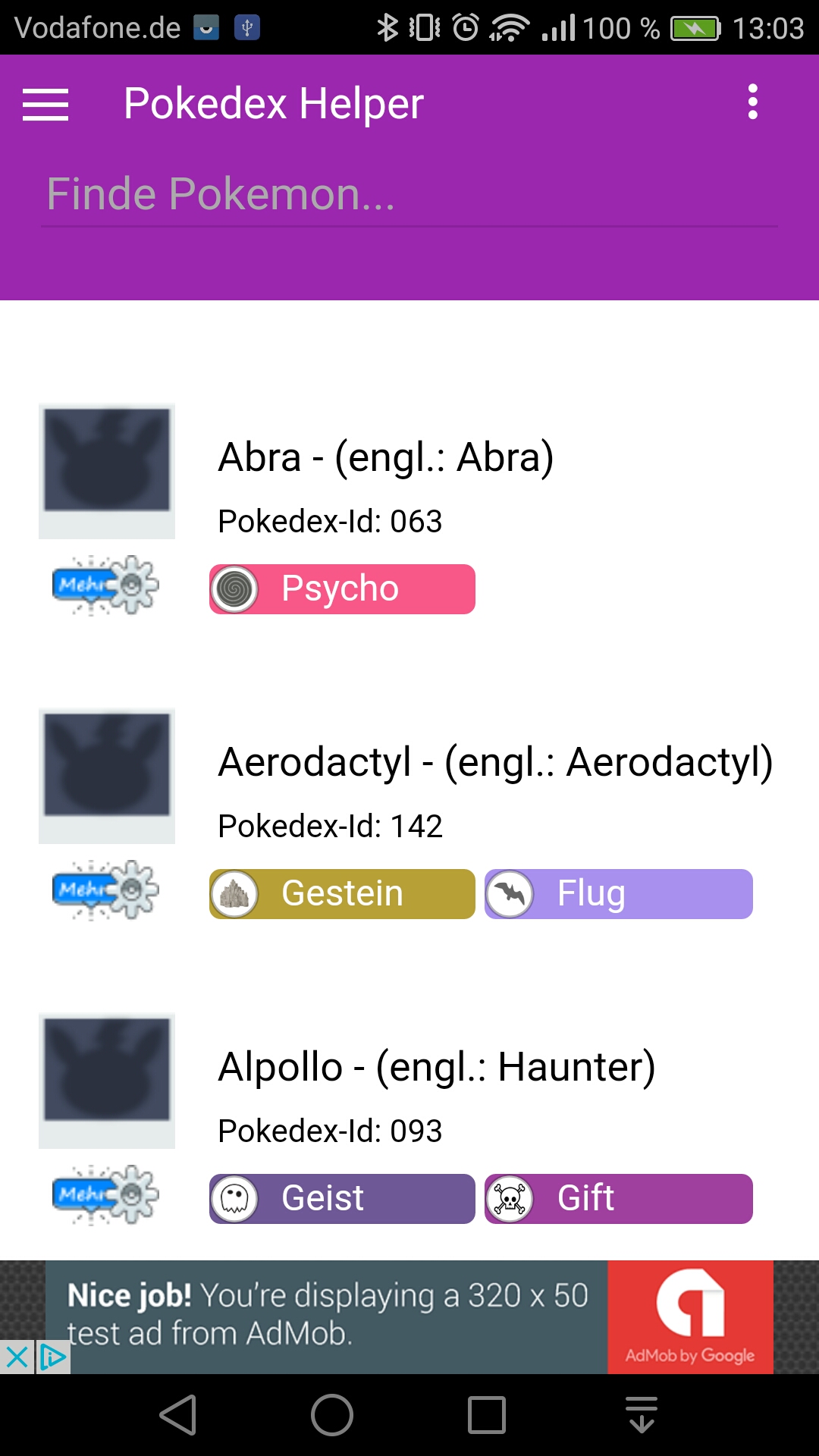Select the Flug type chip
Viewport: 819px width, 1456px height.
(618, 894)
